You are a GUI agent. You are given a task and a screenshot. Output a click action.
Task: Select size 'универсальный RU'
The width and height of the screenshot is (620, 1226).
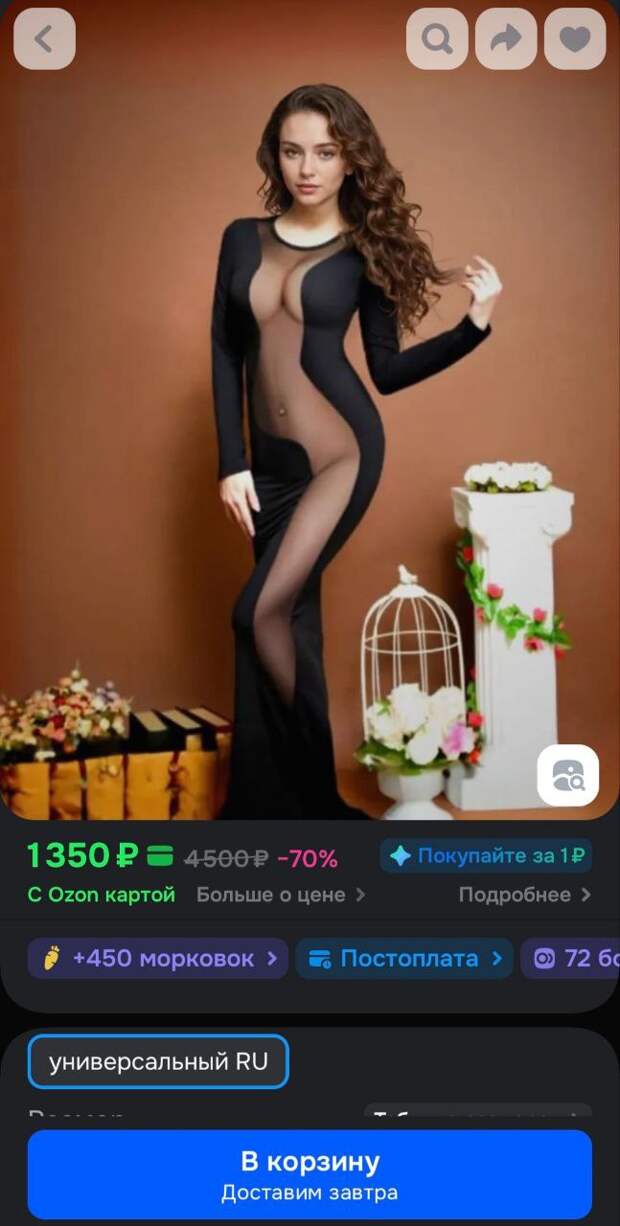(x=158, y=1062)
